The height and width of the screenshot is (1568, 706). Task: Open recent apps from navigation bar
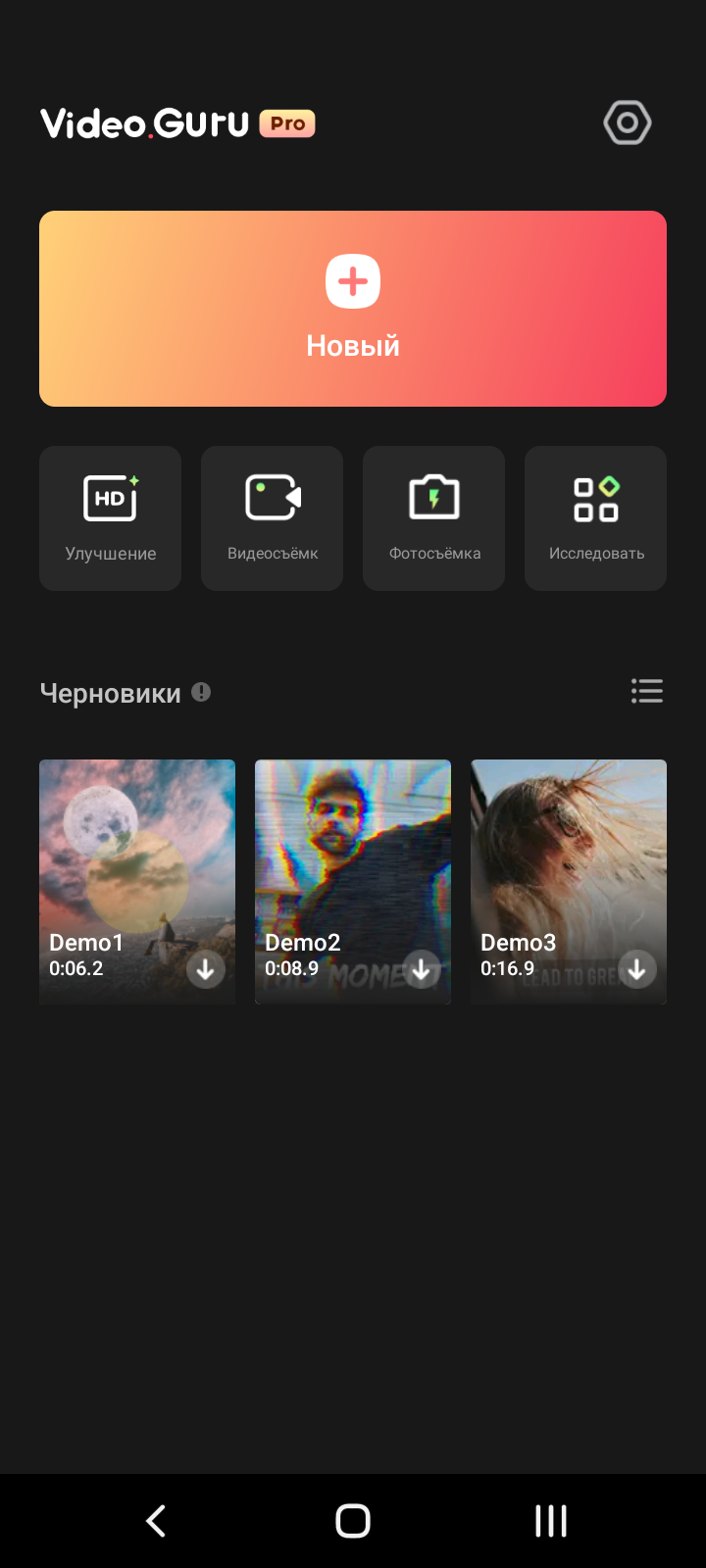point(551,1521)
